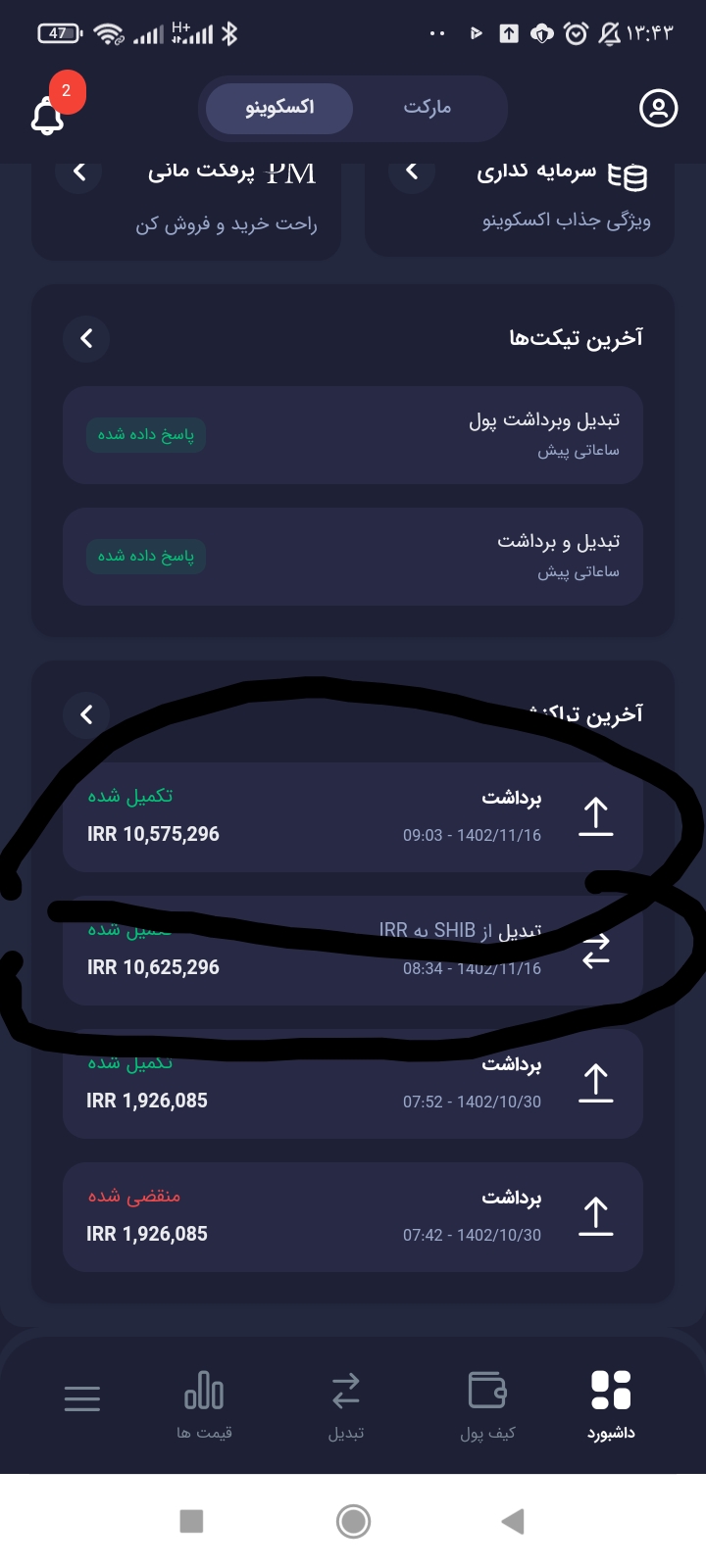Open the withdrawal of IRR 10,575,296
Image resolution: width=706 pixels, height=1568 pixels.
(353, 815)
